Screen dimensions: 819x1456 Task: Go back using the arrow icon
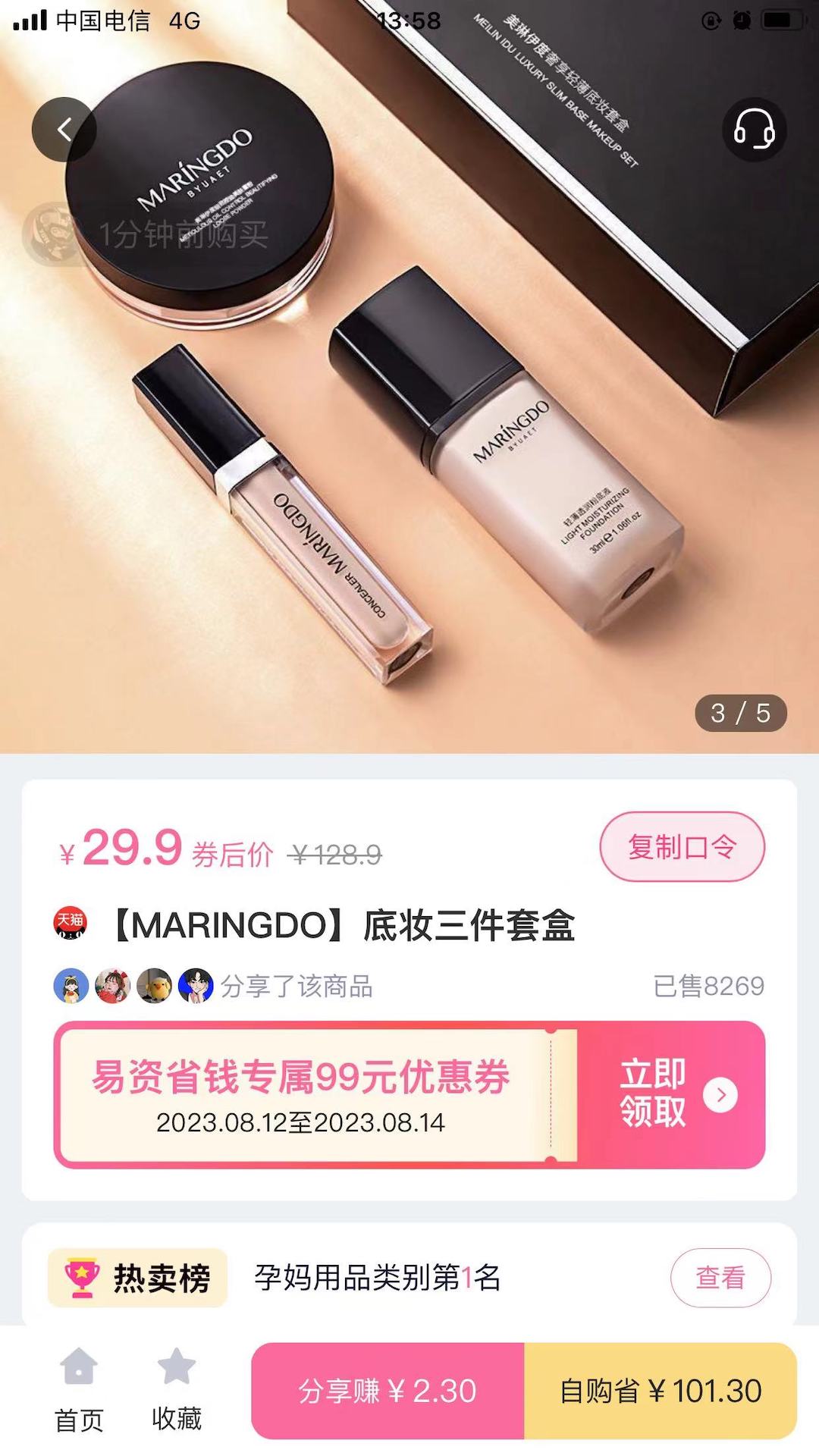(x=64, y=130)
